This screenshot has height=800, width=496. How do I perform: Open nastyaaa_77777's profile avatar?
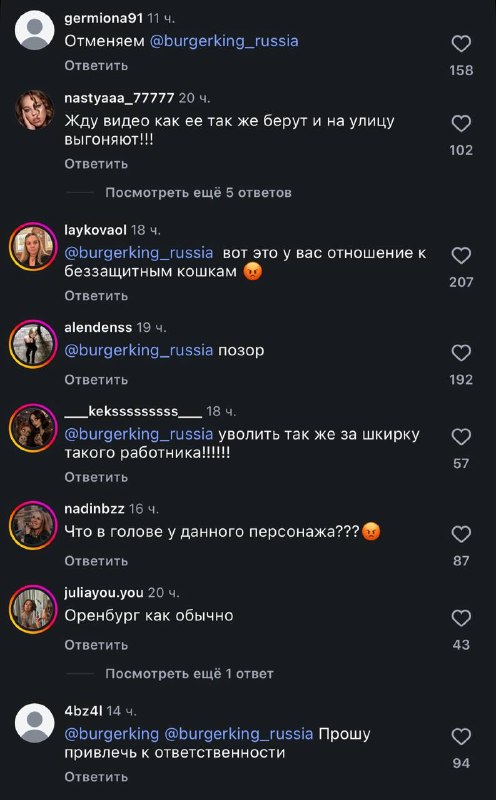click(34, 110)
